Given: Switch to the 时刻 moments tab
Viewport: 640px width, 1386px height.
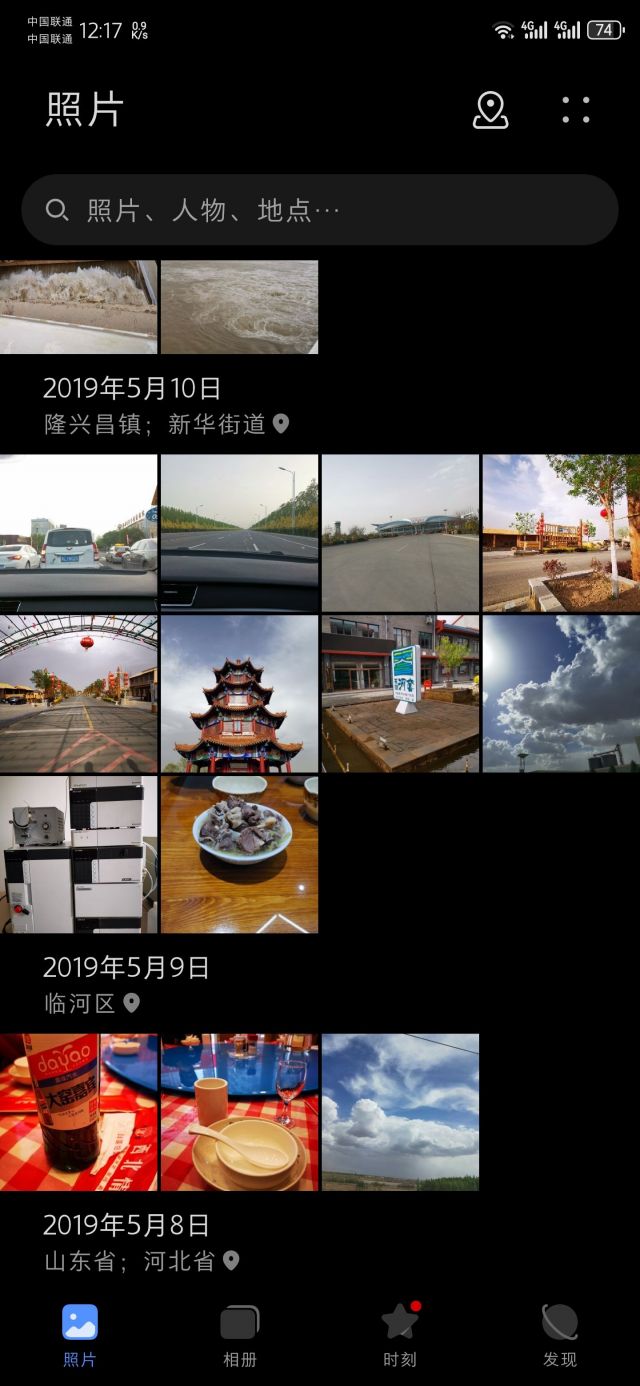Looking at the screenshot, I should tap(400, 1335).
